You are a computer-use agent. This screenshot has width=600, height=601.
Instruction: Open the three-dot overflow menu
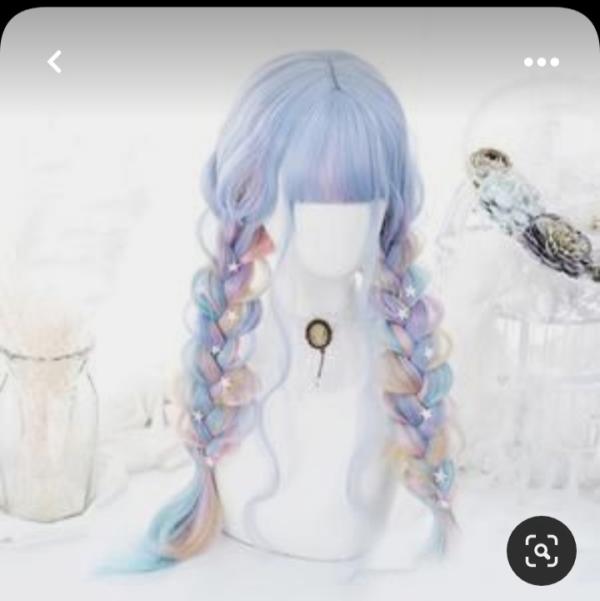coord(541,62)
